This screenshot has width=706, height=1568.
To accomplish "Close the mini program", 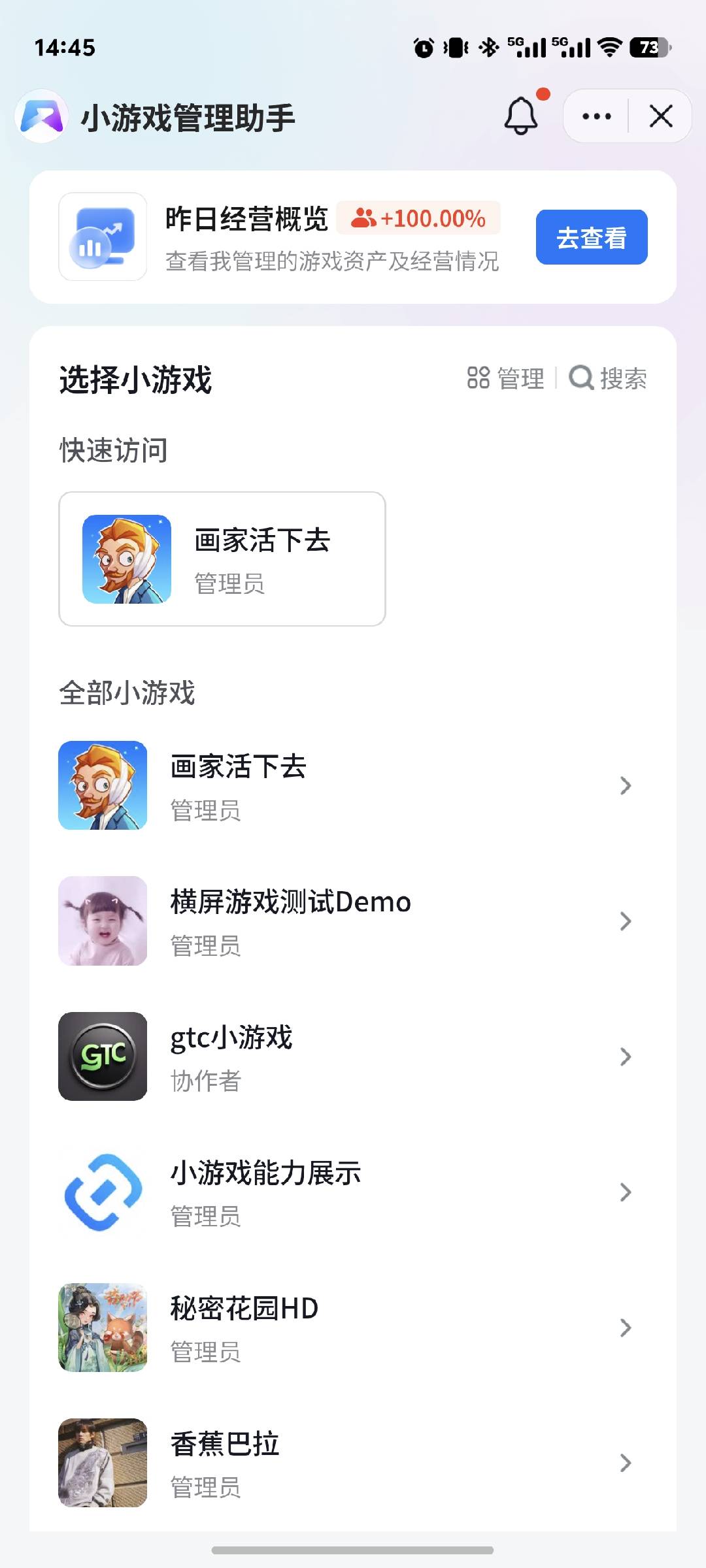I will pos(661,117).
